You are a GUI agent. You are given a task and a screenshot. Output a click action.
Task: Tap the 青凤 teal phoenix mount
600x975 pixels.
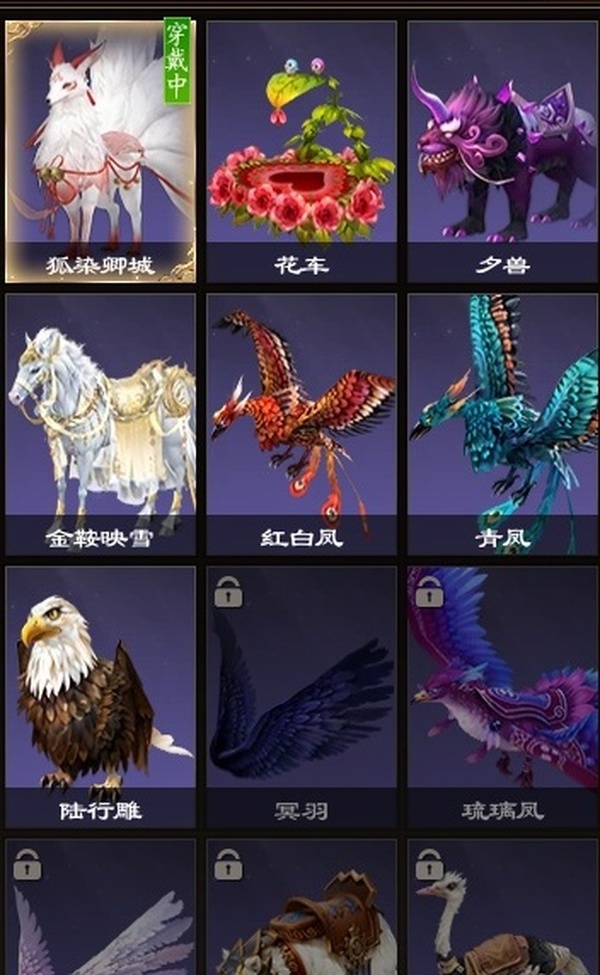pyautogui.click(x=502, y=423)
